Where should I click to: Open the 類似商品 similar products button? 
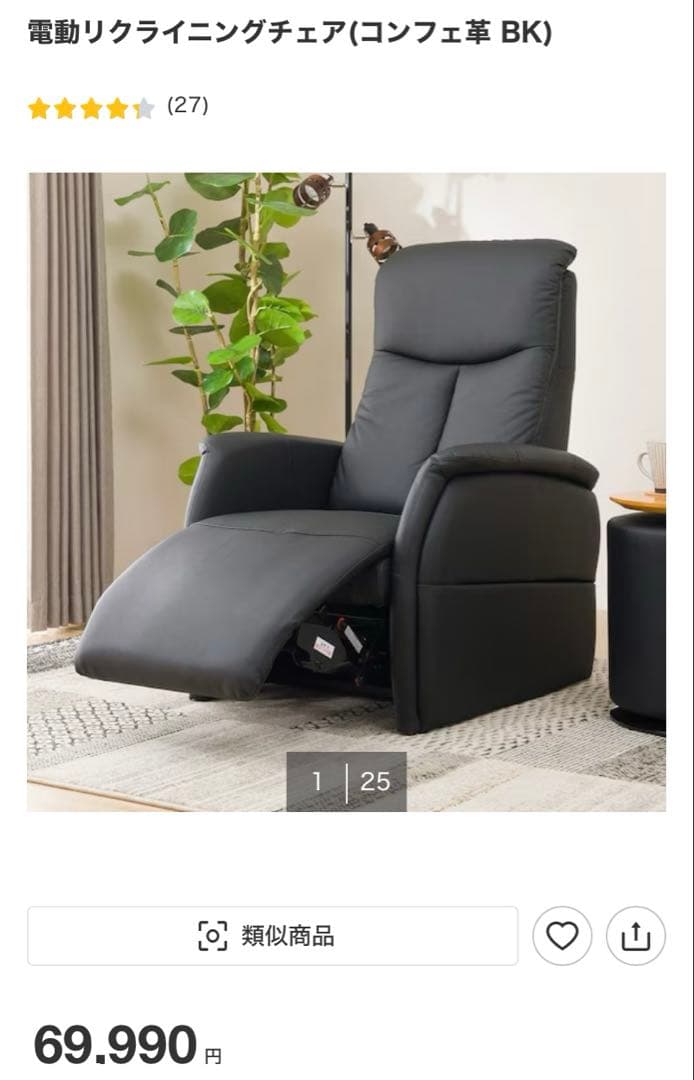(x=272, y=936)
